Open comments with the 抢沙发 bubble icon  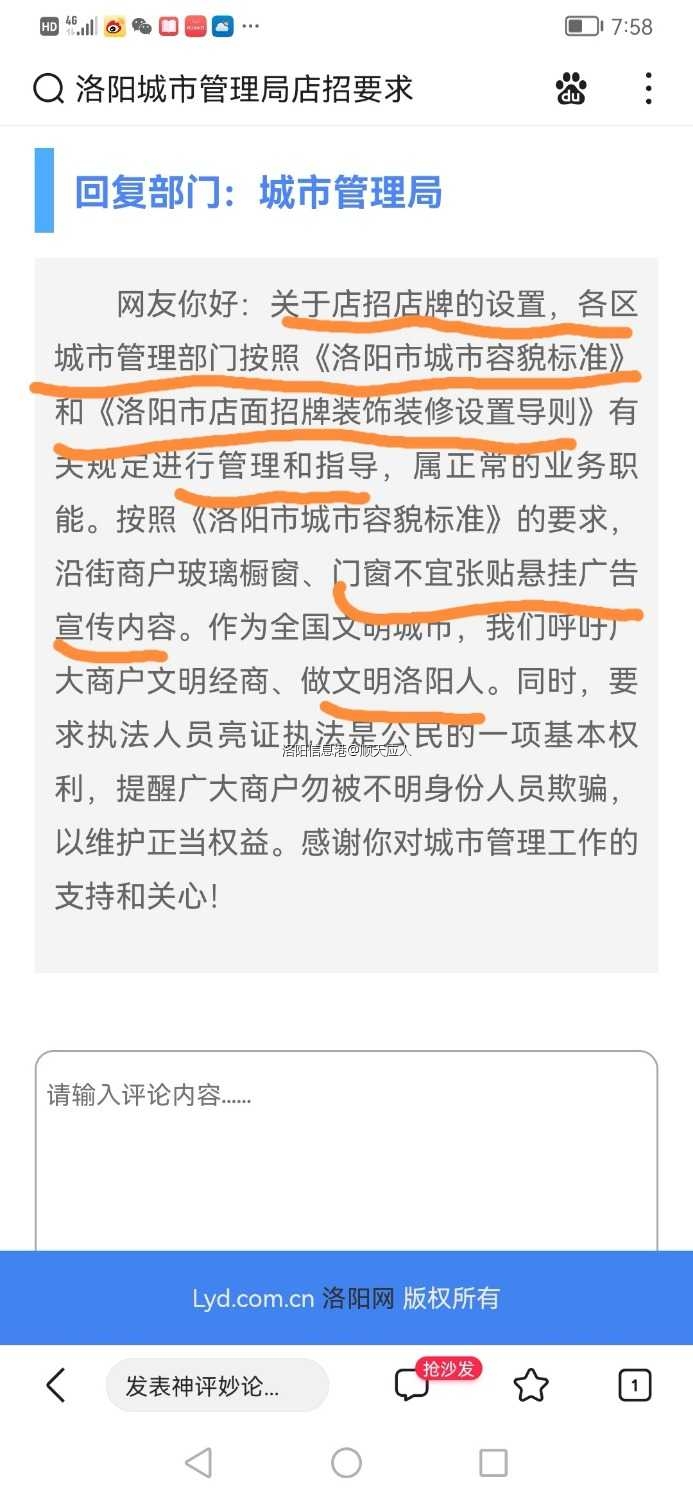[x=412, y=1385]
